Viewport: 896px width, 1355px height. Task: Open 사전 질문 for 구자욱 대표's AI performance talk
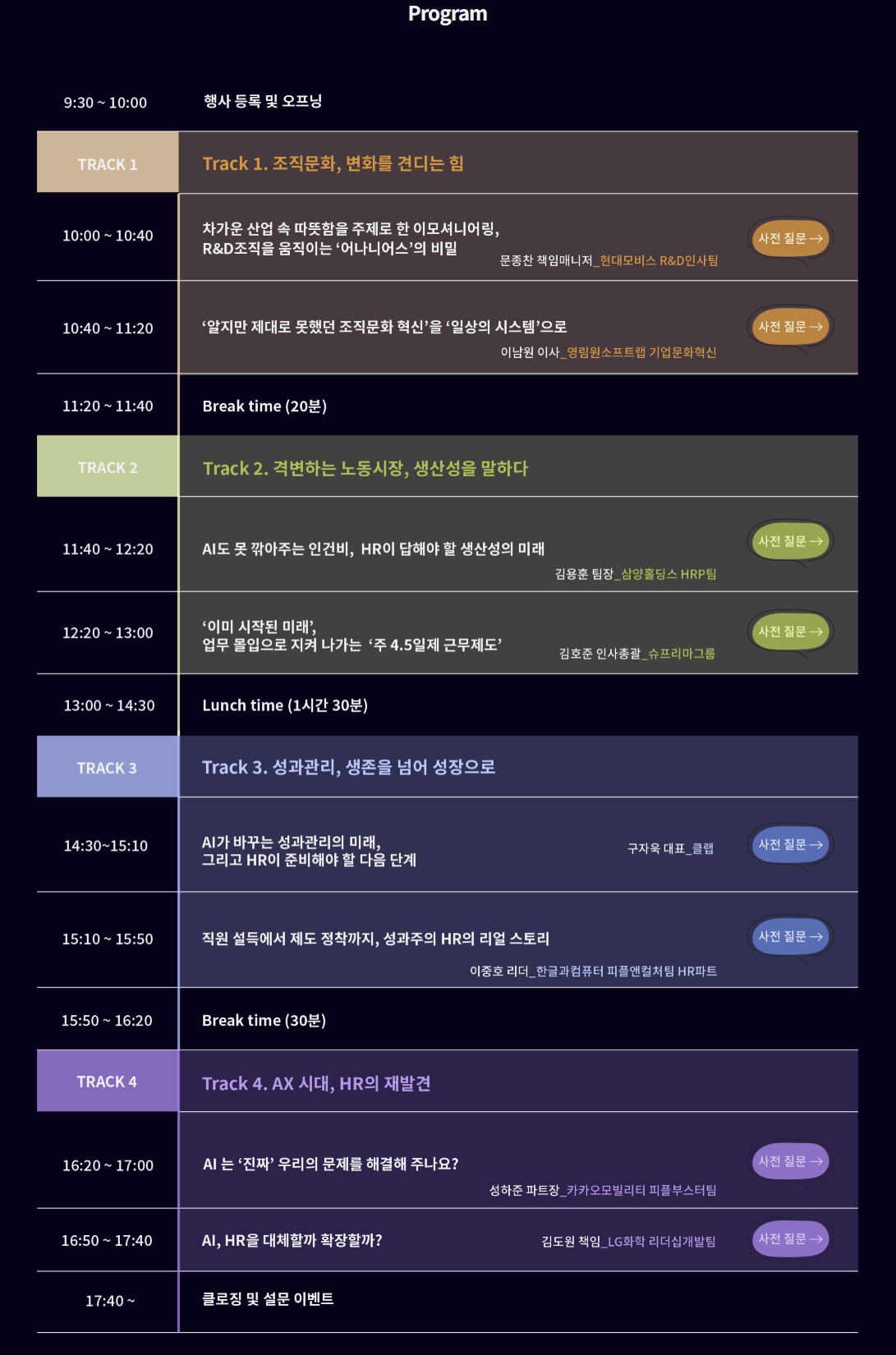click(790, 844)
